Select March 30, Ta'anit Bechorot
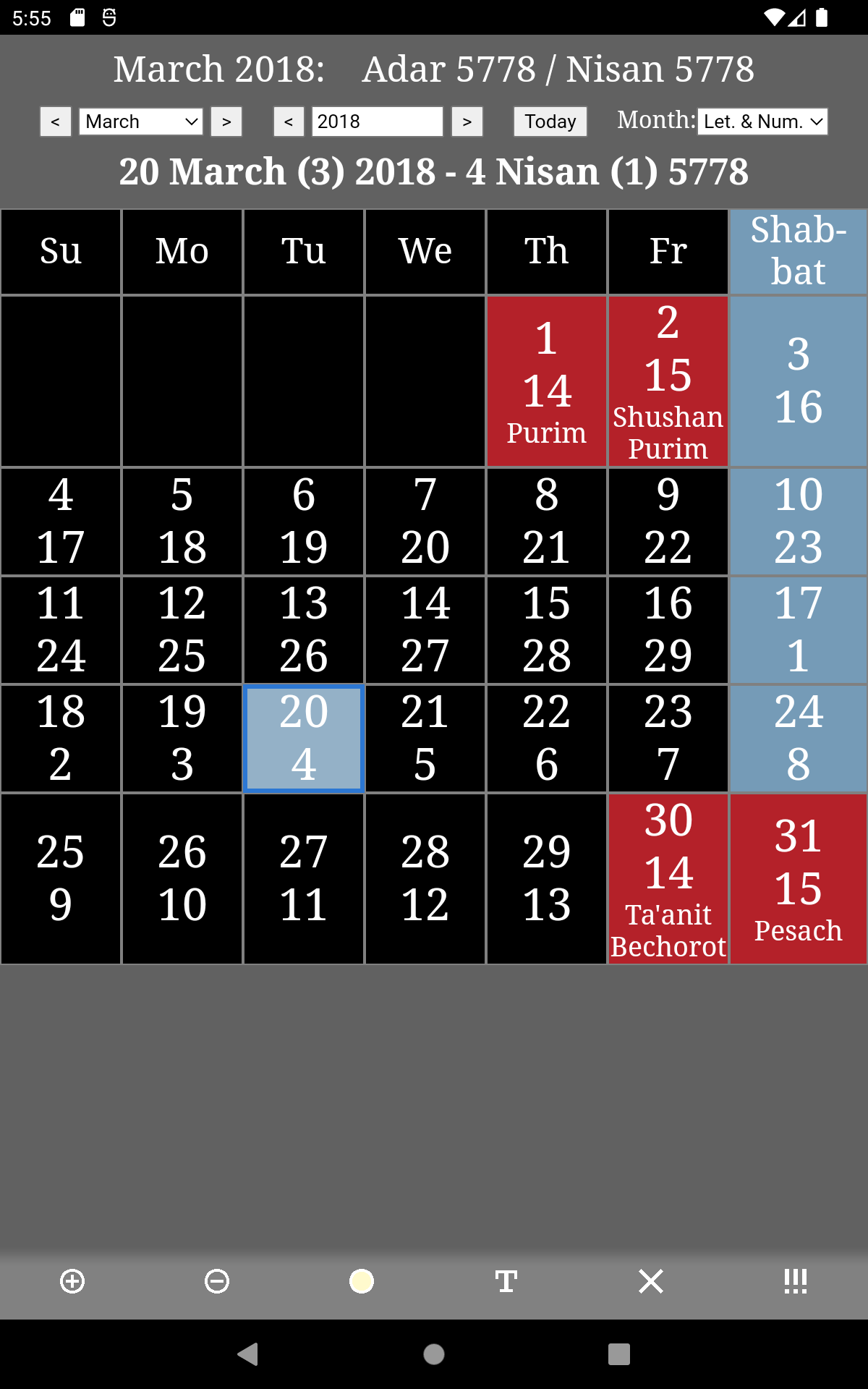This screenshot has width=868, height=1389. pos(668,879)
